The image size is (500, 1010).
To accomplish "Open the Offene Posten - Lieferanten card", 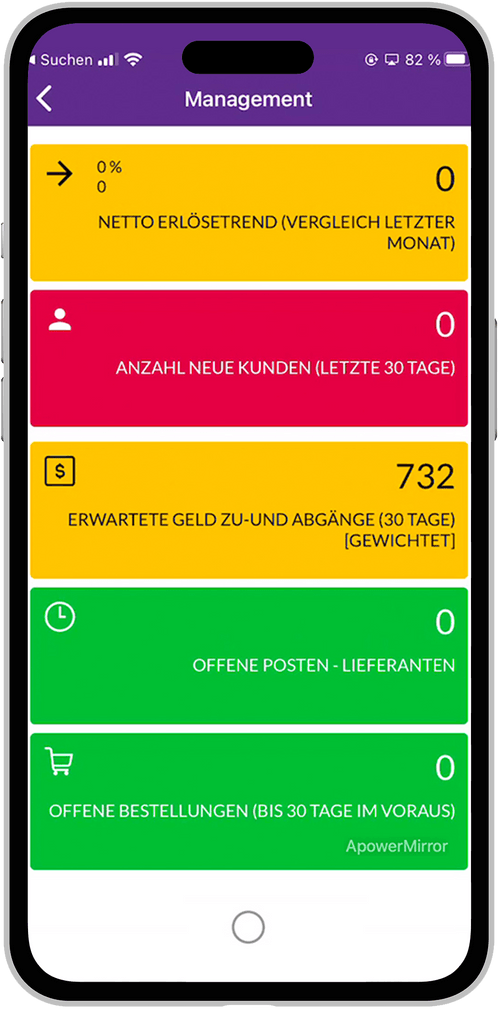I will pos(249,656).
